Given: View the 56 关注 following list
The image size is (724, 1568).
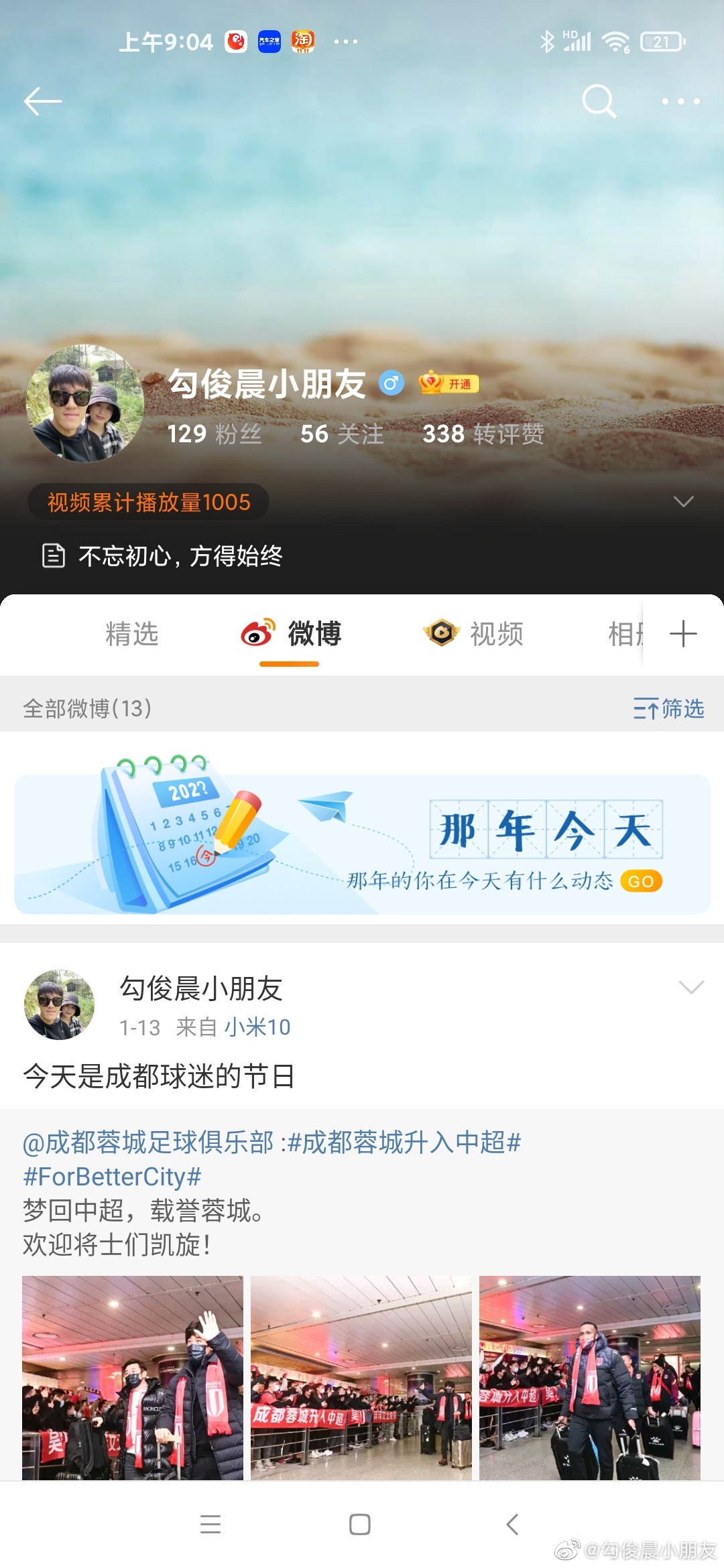Looking at the screenshot, I should 342,434.
